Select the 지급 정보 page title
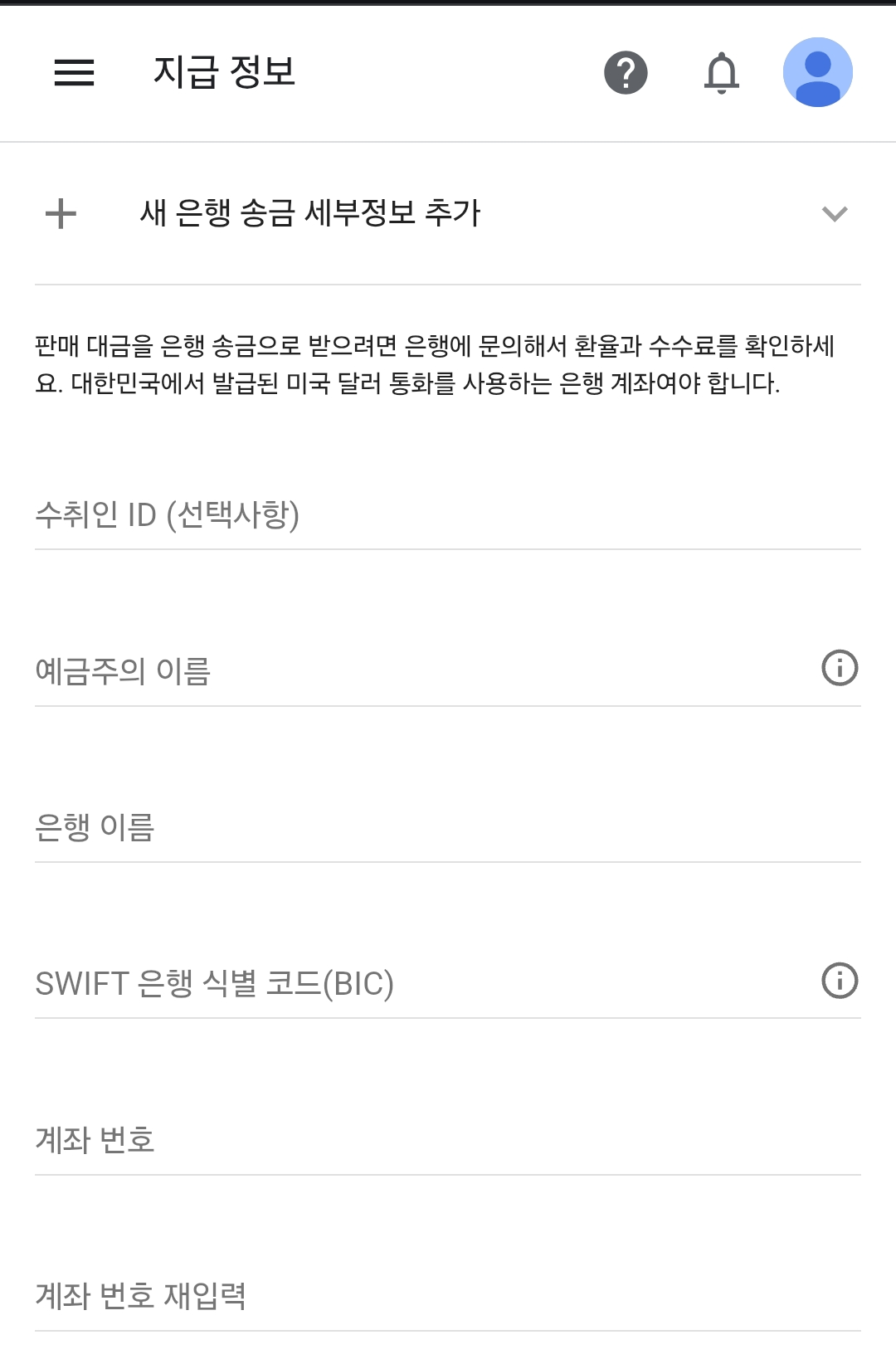896x1364 pixels. 225,73
